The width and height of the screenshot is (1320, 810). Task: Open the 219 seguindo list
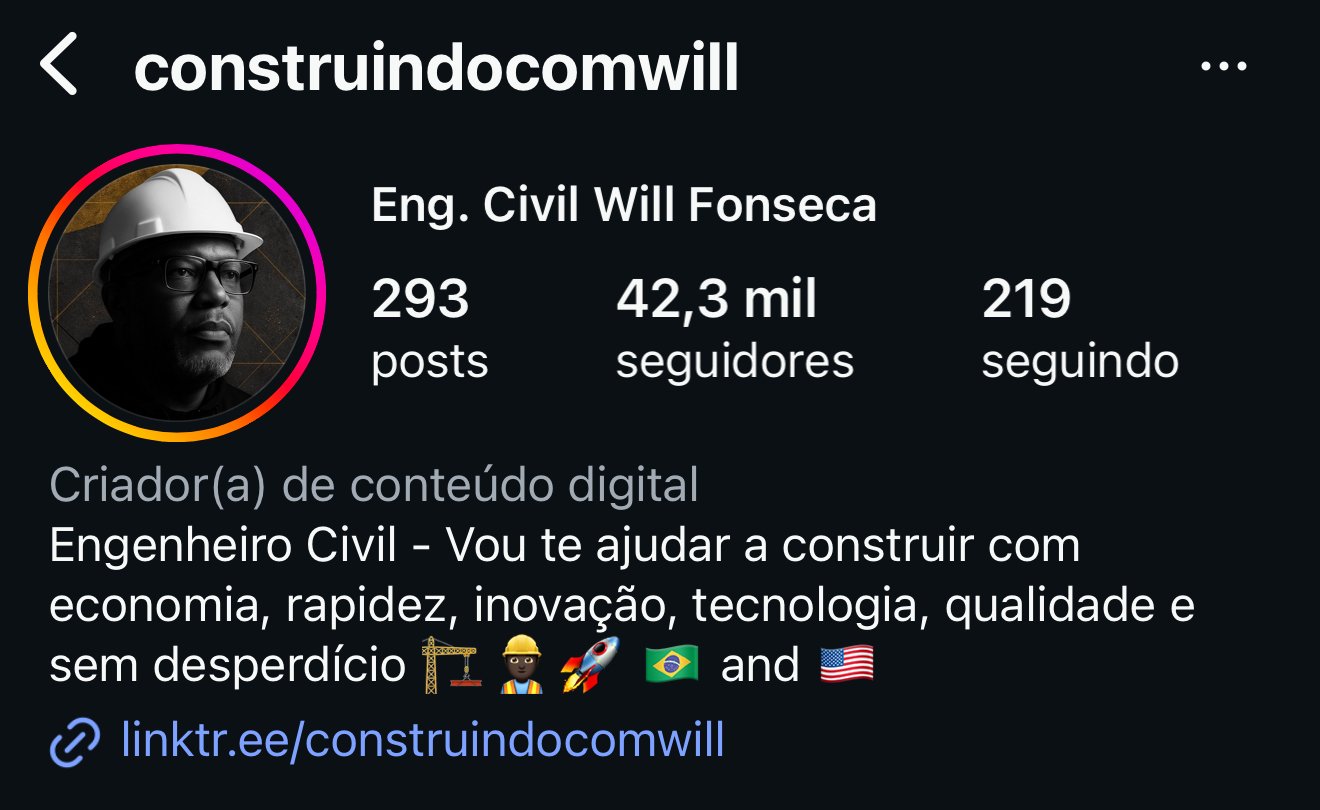pyautogui.click(x=1079, y=328)
